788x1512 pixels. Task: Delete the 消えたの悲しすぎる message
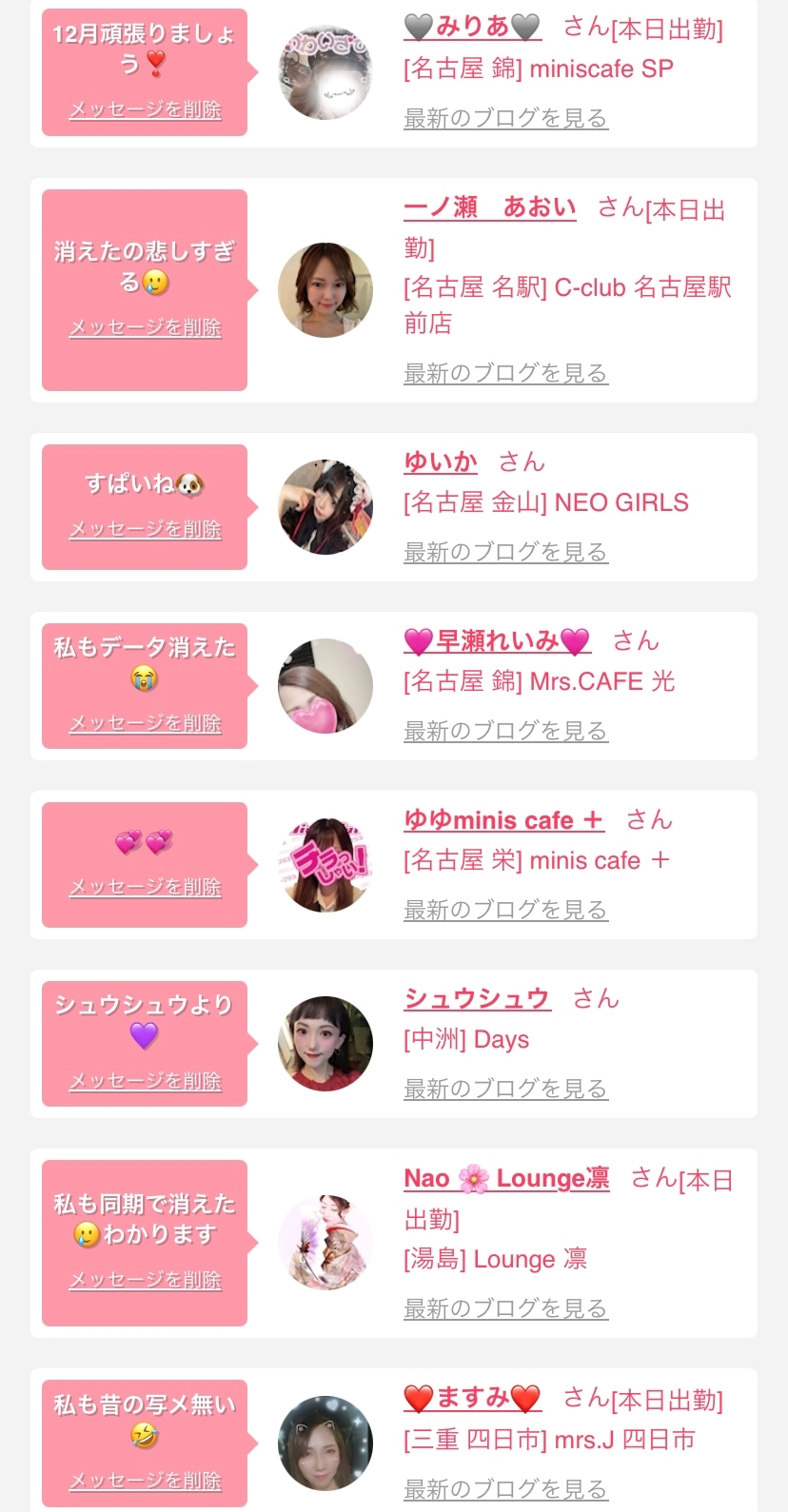click(x=145, y=328)
